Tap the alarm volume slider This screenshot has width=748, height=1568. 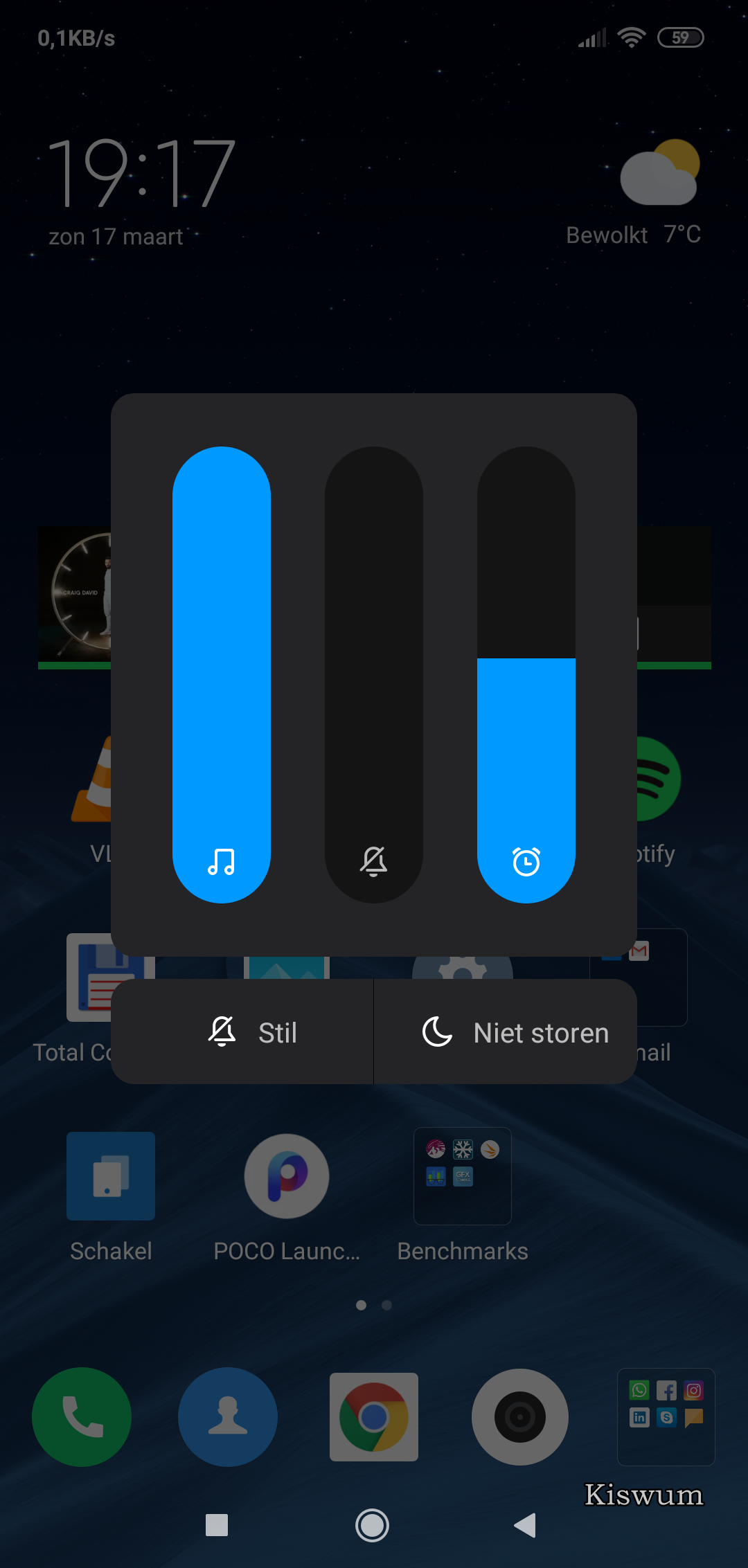point(526,674)
